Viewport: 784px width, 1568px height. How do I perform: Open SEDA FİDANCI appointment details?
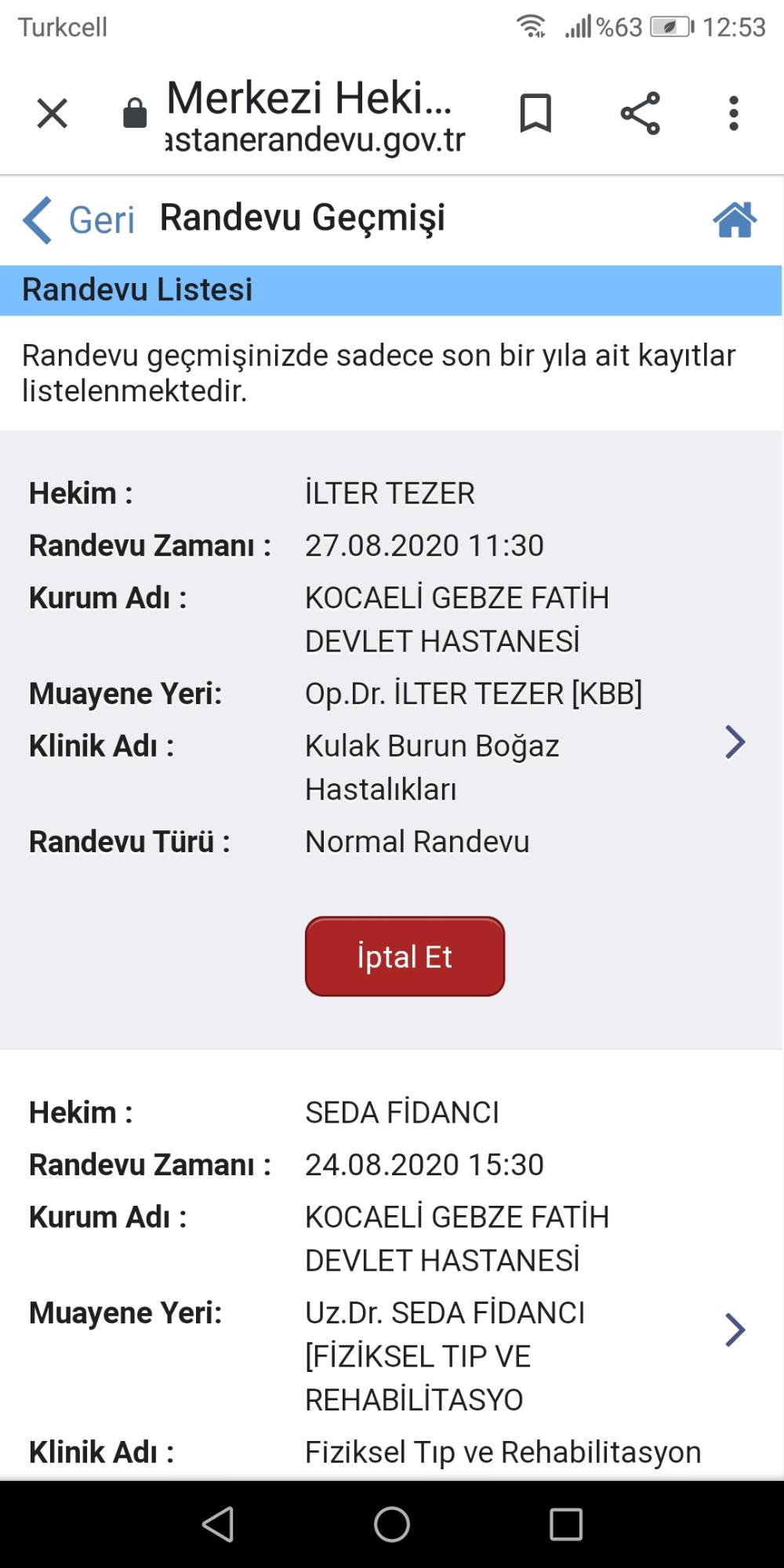pos(735,1330)
